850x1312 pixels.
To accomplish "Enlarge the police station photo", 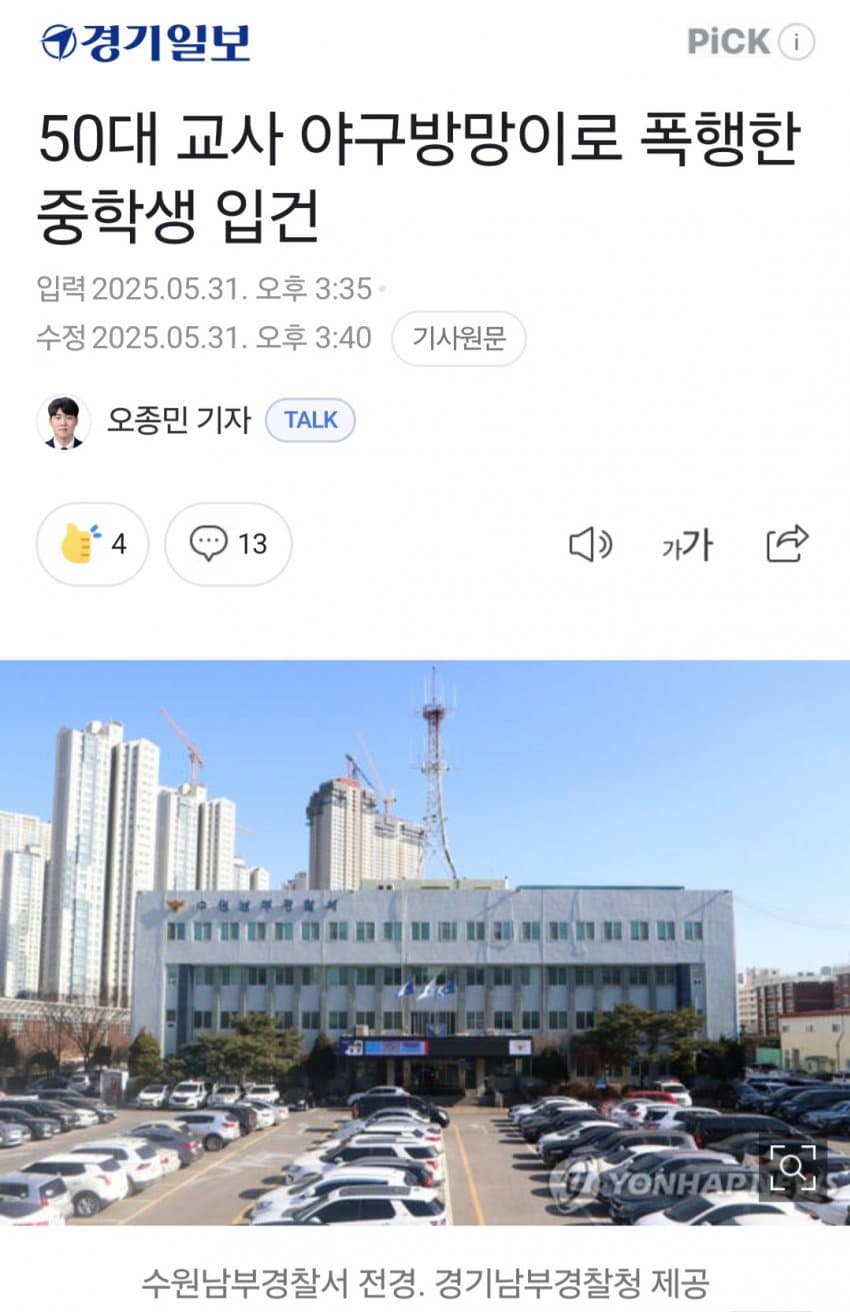I will (792, 1167).
